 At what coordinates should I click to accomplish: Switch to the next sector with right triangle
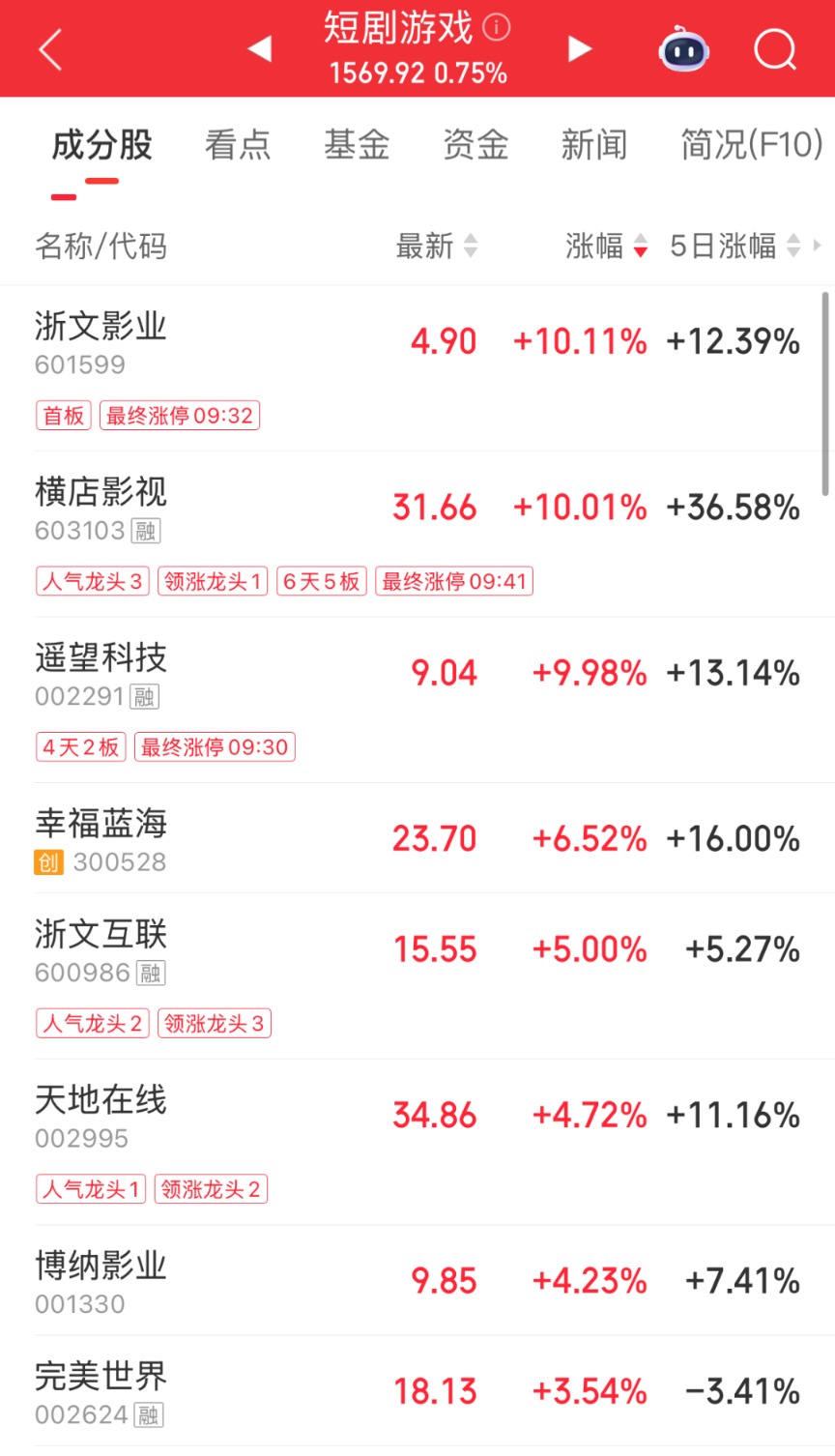pos(579,48)
